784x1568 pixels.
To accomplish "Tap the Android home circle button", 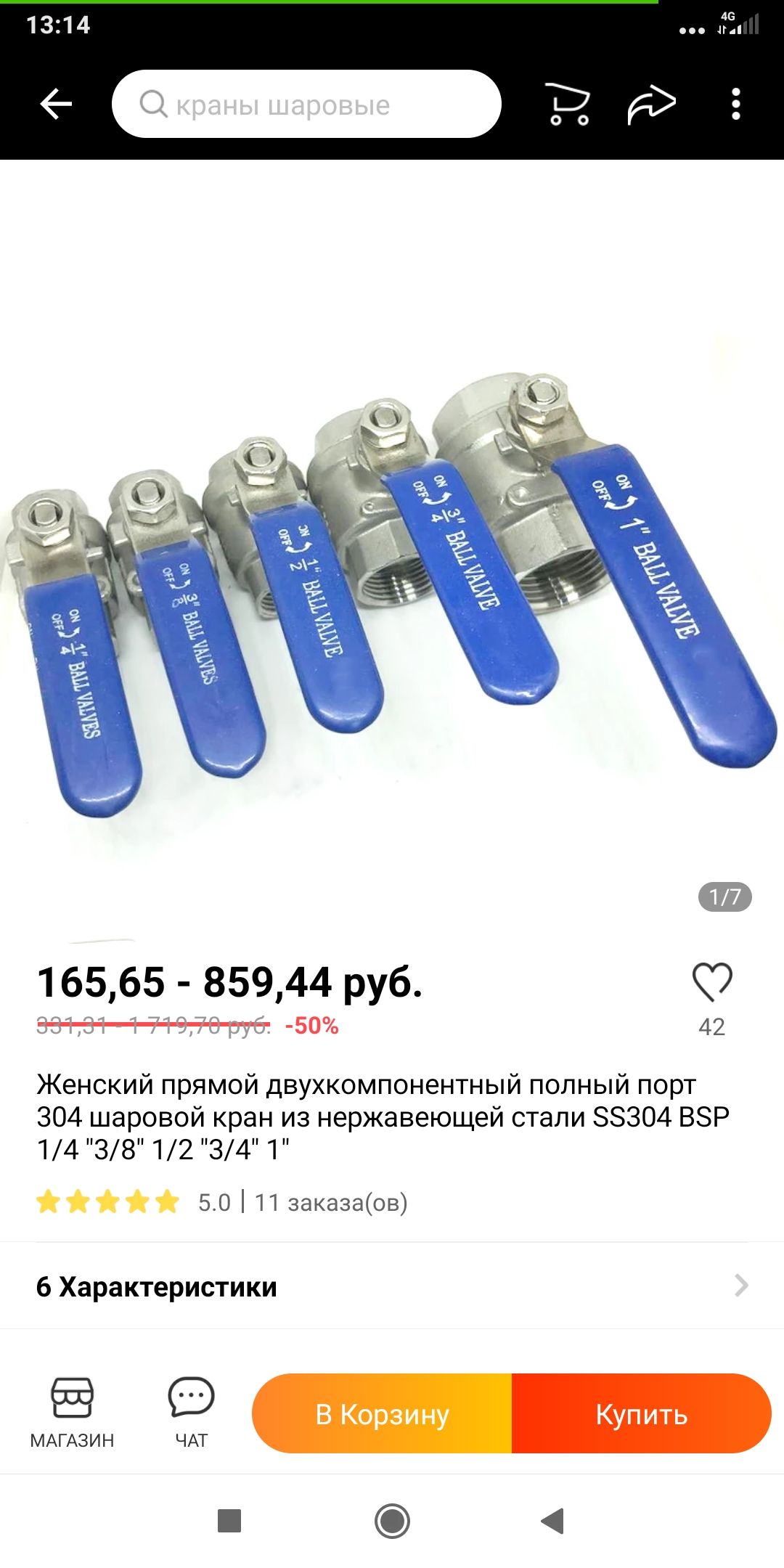I will coord(392,1521).
